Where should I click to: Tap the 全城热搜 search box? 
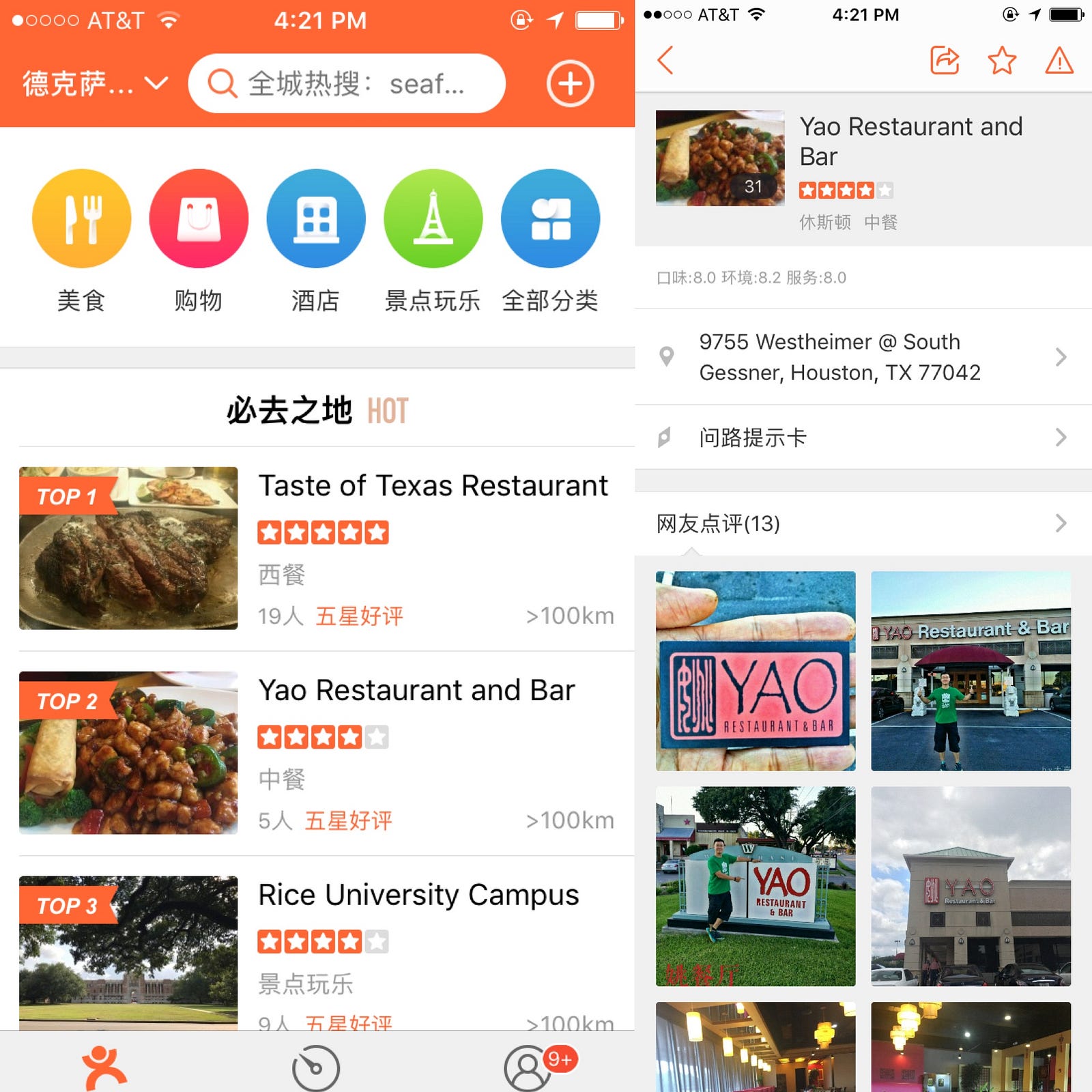(x=347, y=84)
